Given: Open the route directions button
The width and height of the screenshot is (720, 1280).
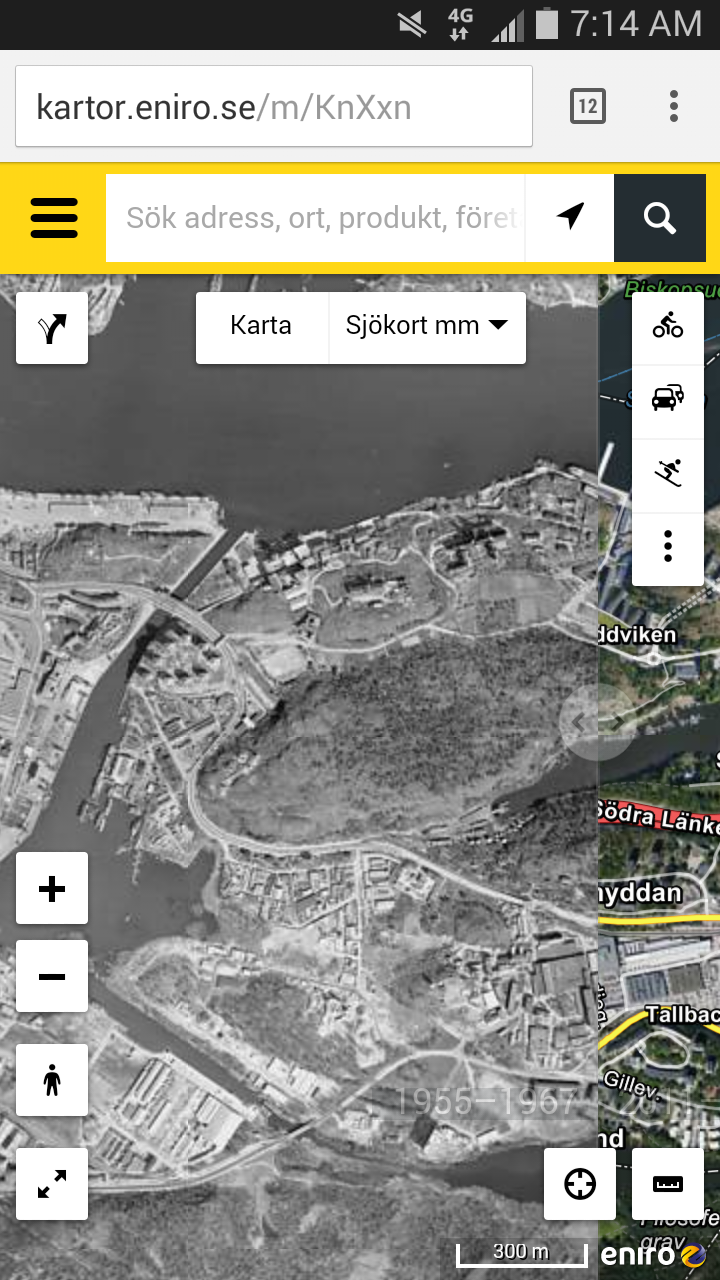Looking at the screenshot, I should point(52,328).
